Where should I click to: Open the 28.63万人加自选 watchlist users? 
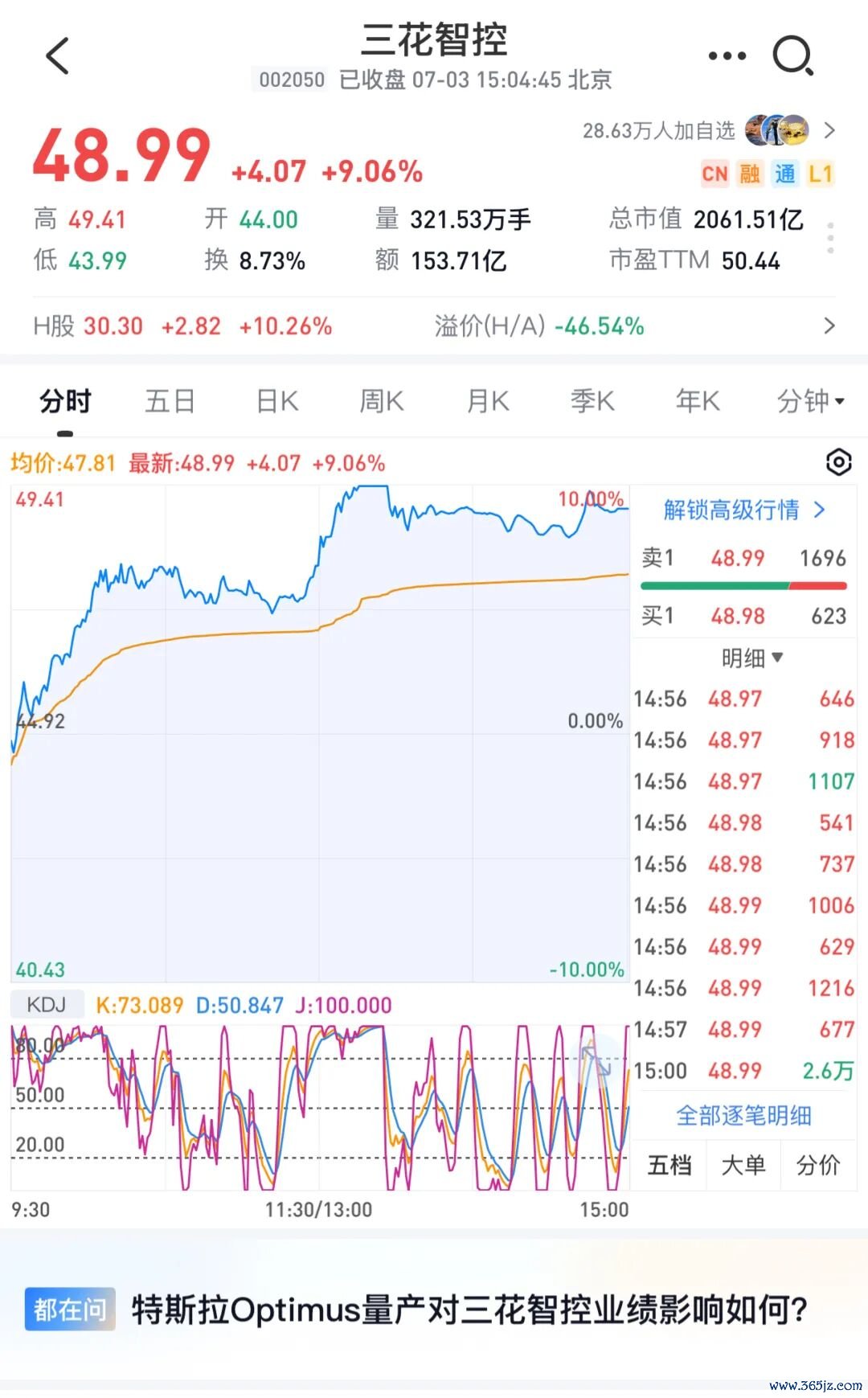709,130
